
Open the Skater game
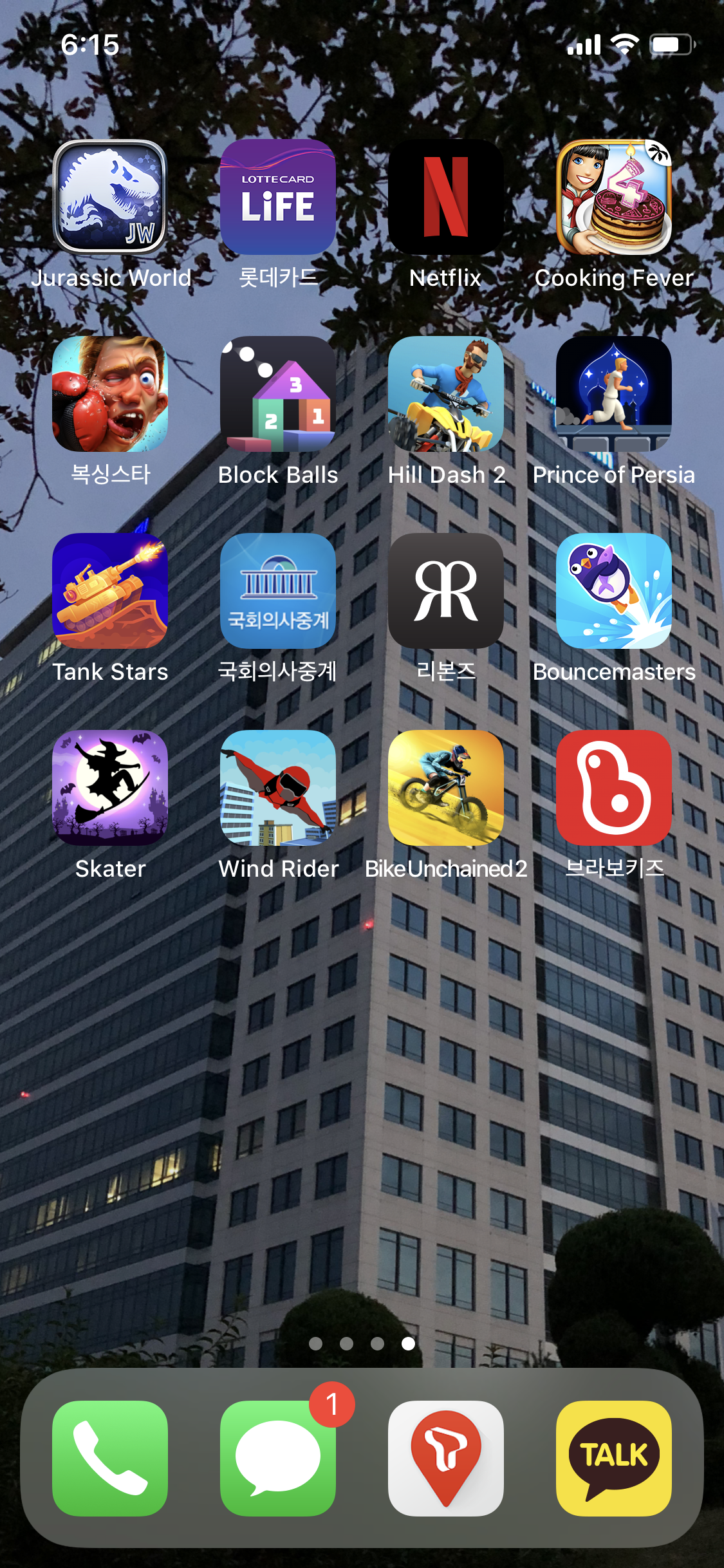click(110, 788)
